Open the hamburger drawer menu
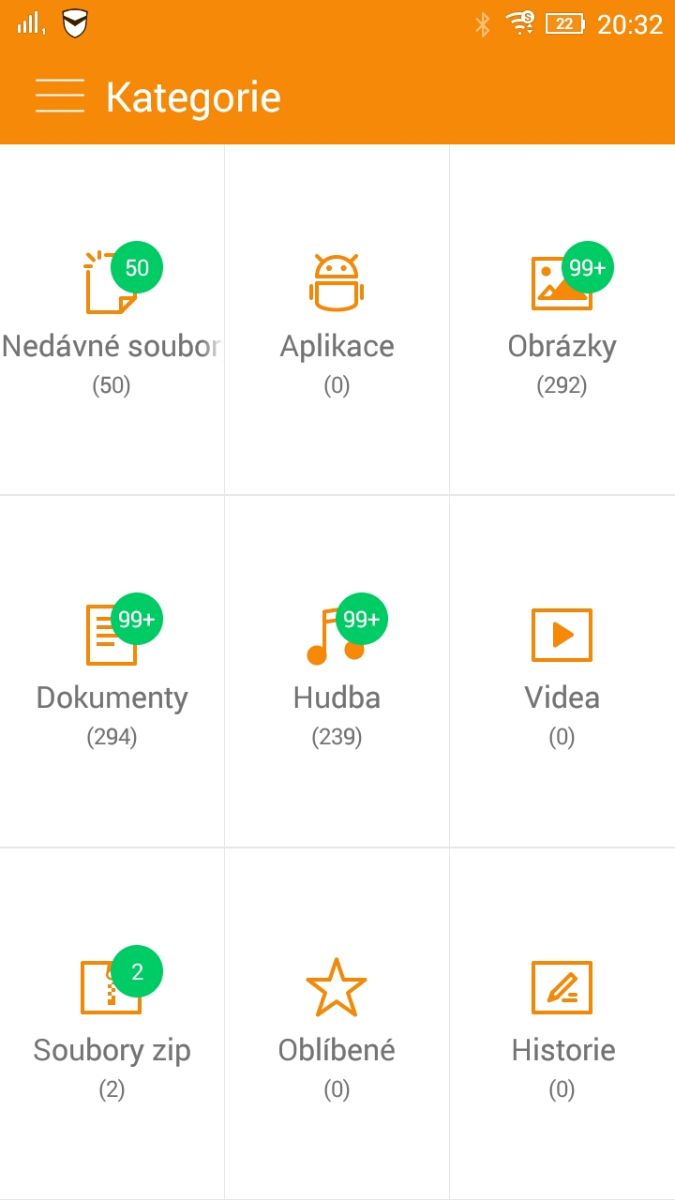675x1200 pixels. click(59, 96)
